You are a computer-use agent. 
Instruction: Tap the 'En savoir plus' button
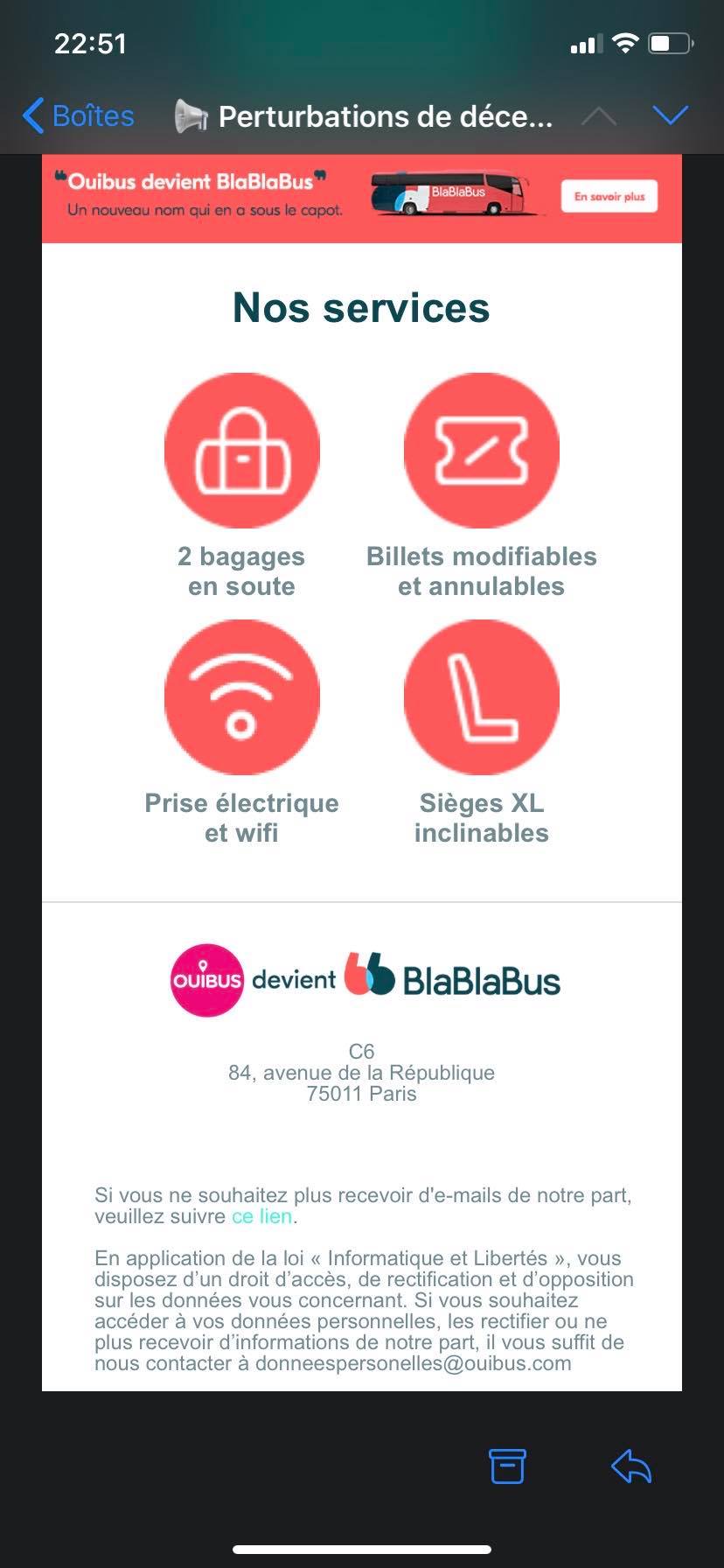click(609, 197)
